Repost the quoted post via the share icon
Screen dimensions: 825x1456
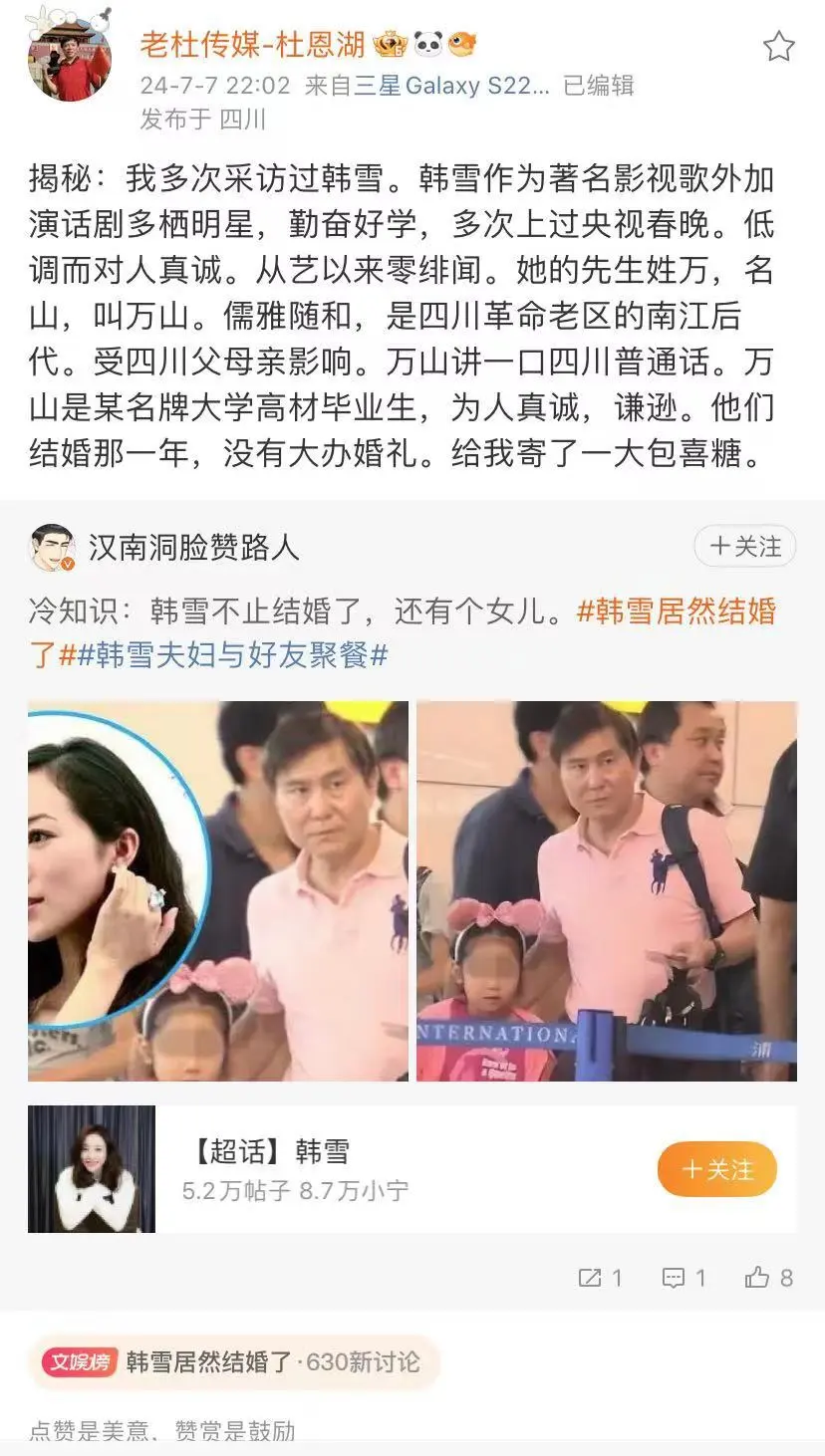pos(600,1278)
